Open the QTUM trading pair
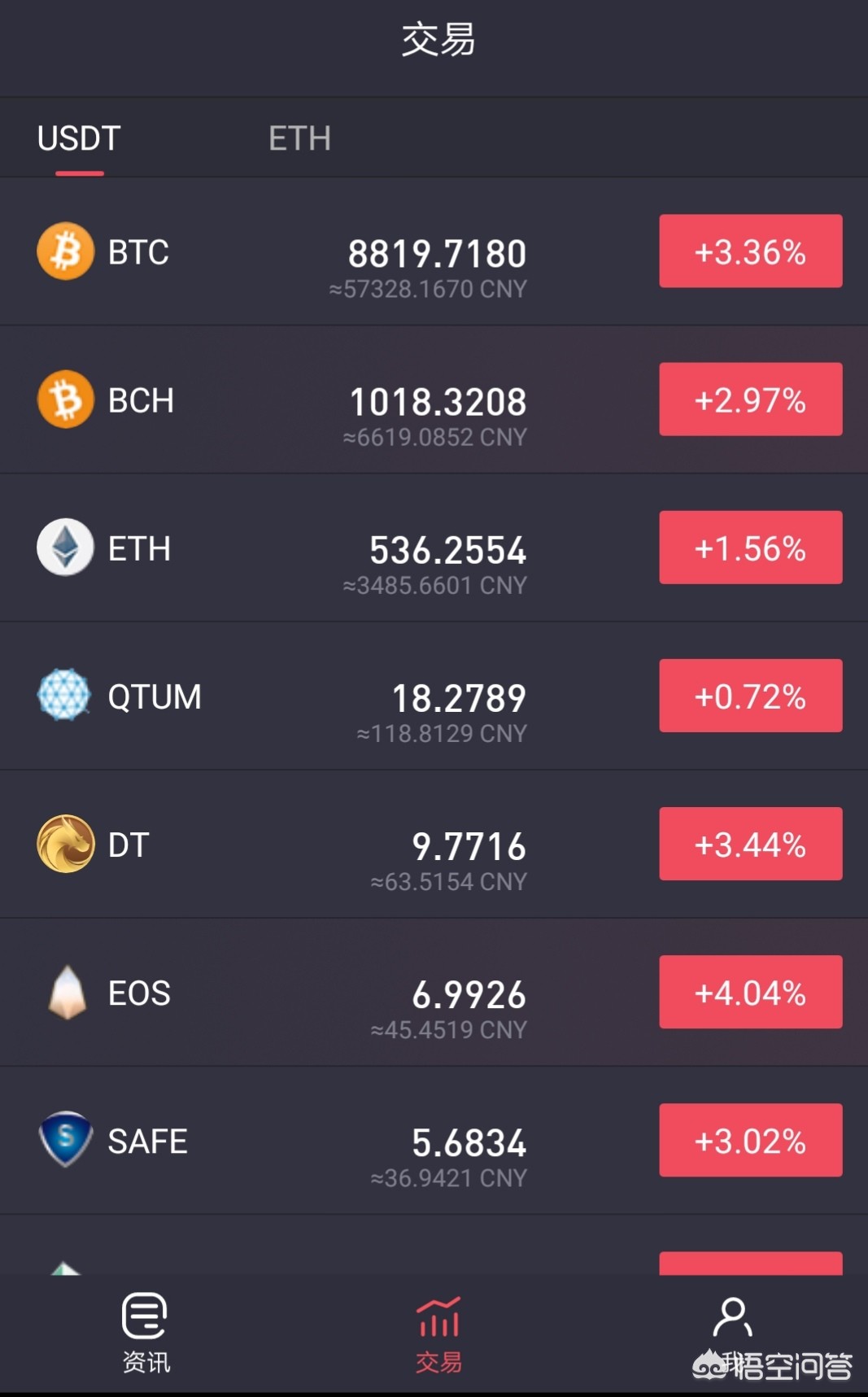Viewport: 868px width, 1397px height. pyautogui.click(x=434, y=696)
